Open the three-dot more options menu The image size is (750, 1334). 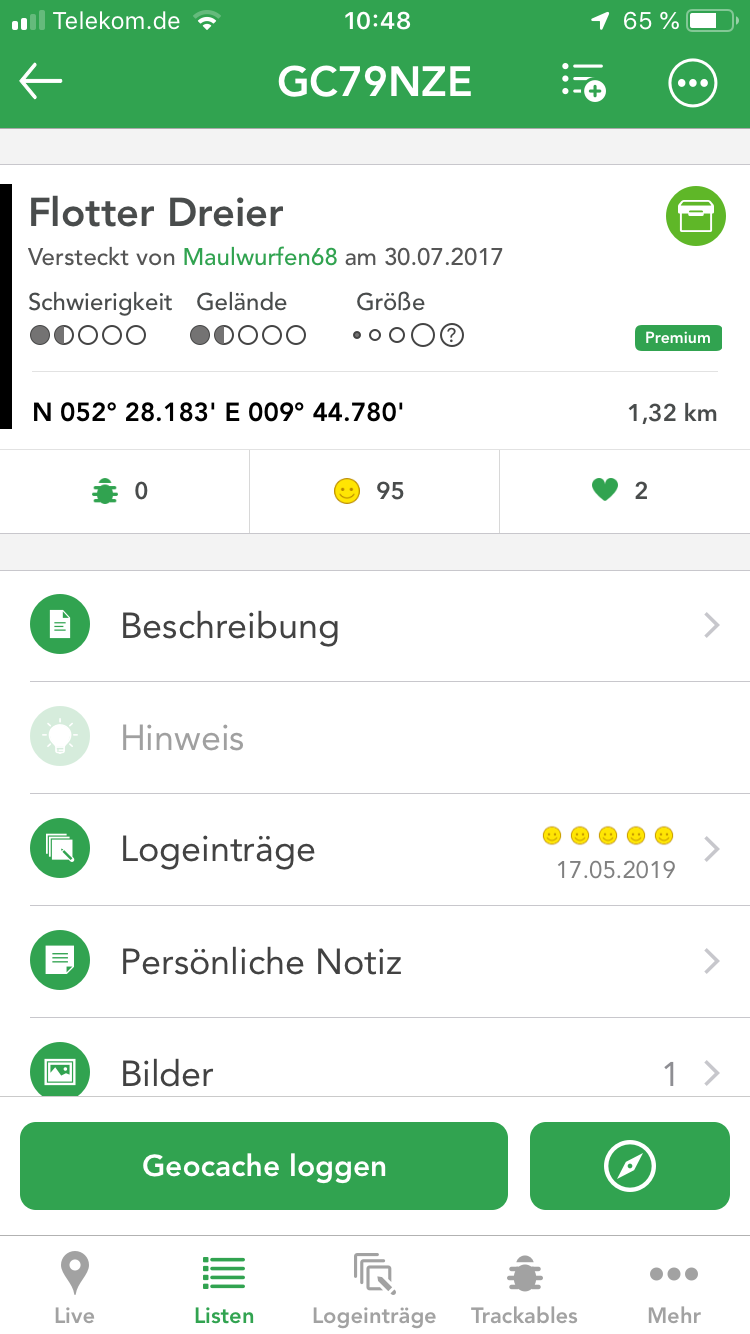693,82
